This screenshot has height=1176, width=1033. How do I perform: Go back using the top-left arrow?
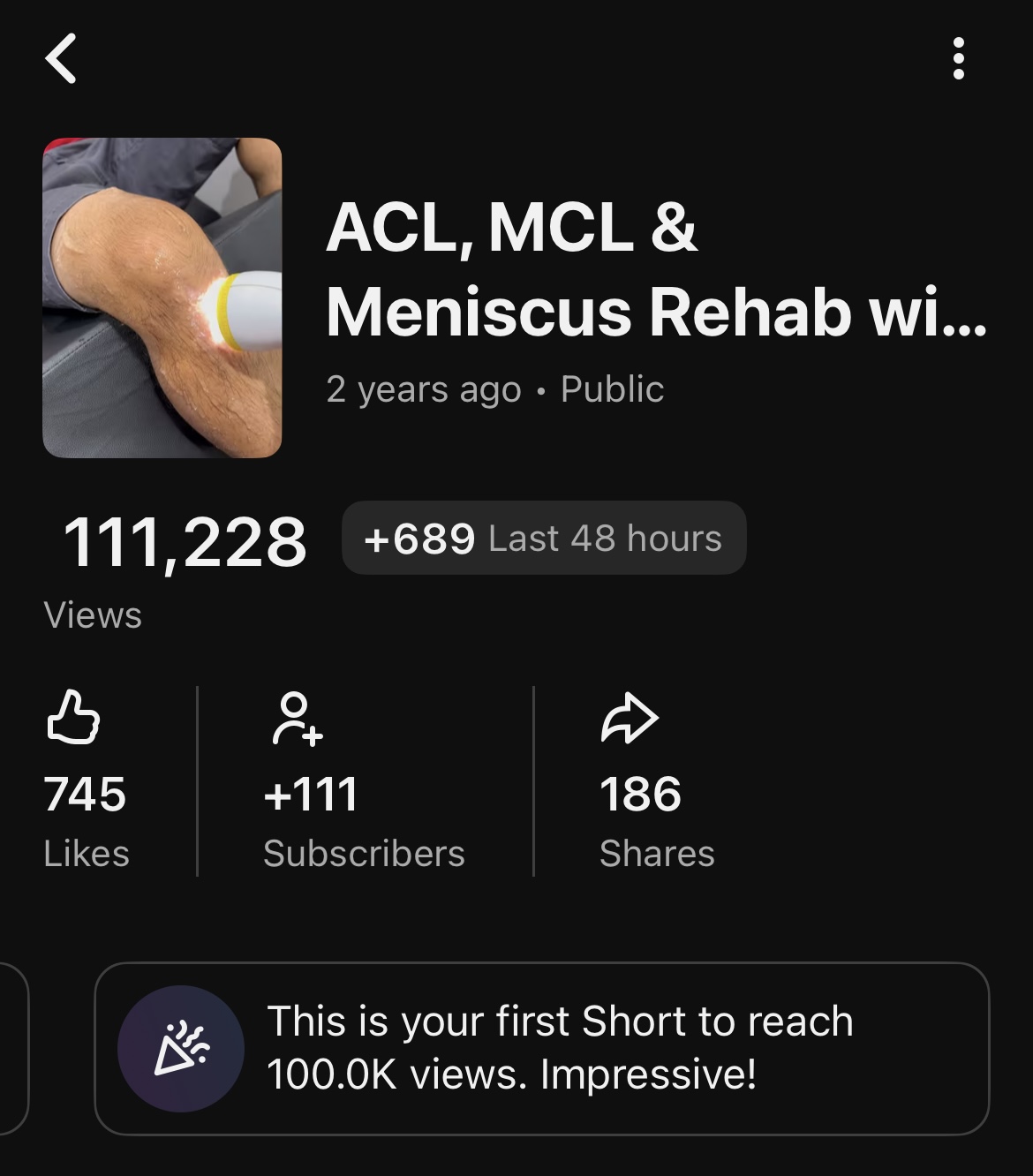tap(61, 59)
